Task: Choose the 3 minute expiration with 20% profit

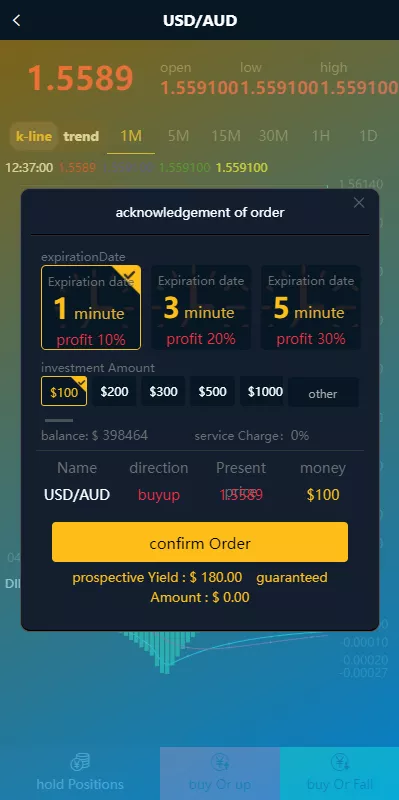Action: click(201, 308)
